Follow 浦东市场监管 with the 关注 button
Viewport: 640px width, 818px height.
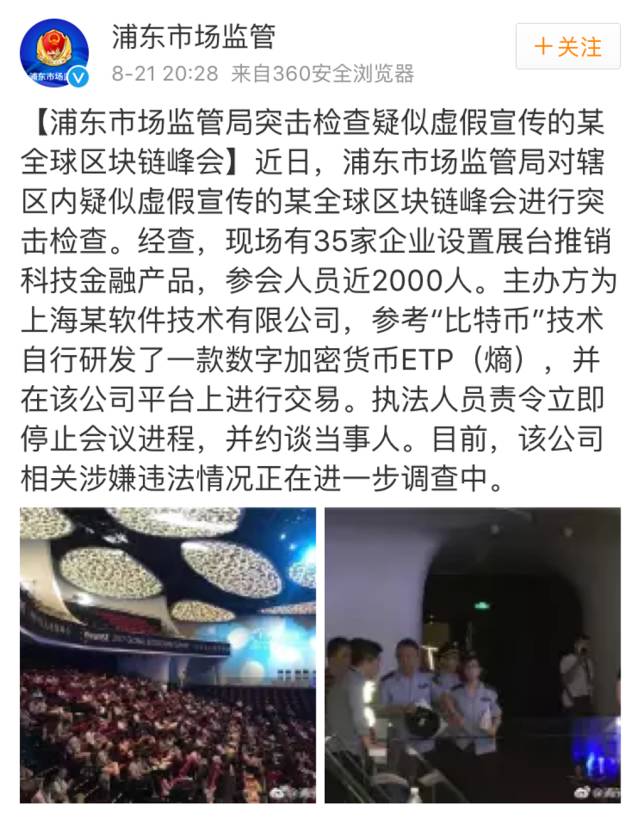(567, 47)
